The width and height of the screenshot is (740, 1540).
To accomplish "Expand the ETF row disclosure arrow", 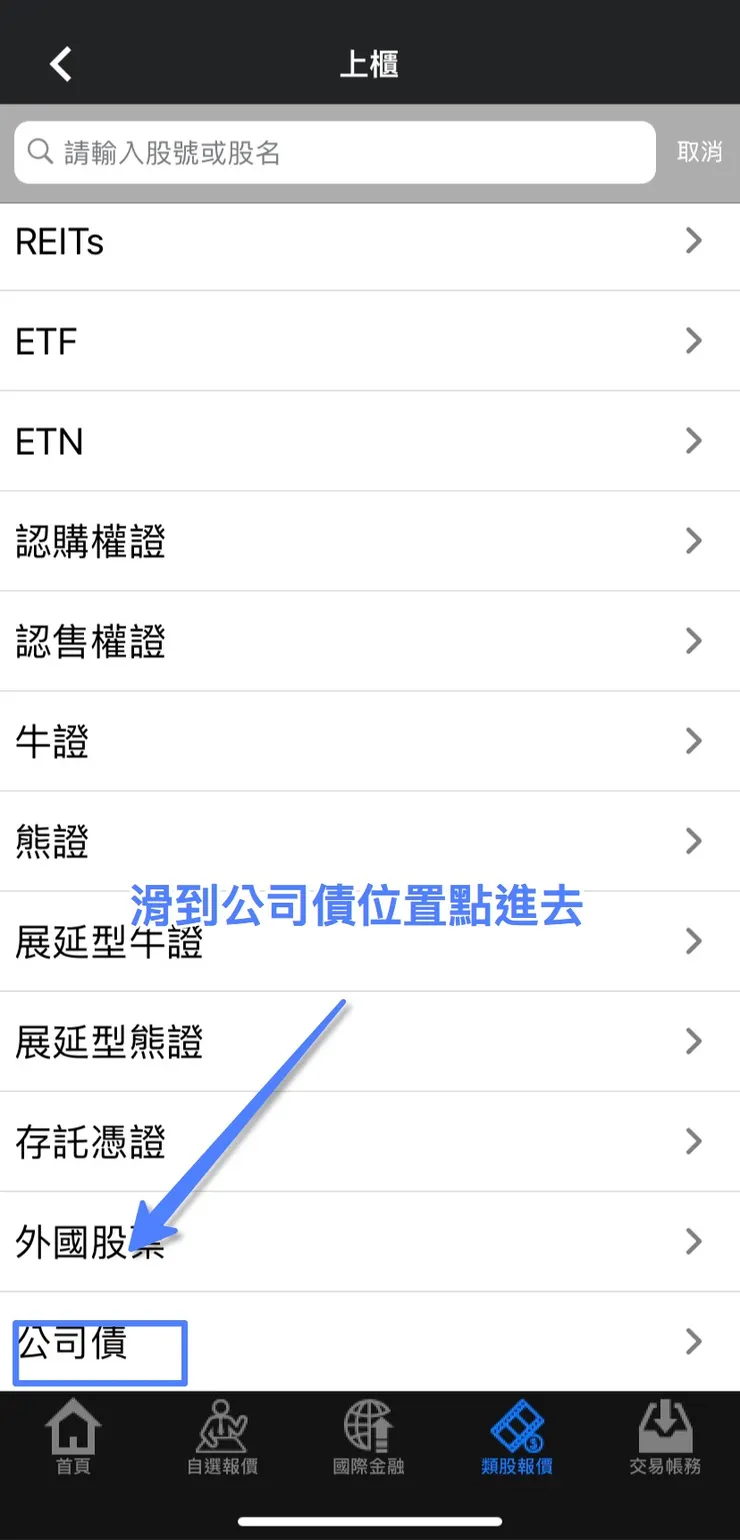I will click(x=694, y=341).
